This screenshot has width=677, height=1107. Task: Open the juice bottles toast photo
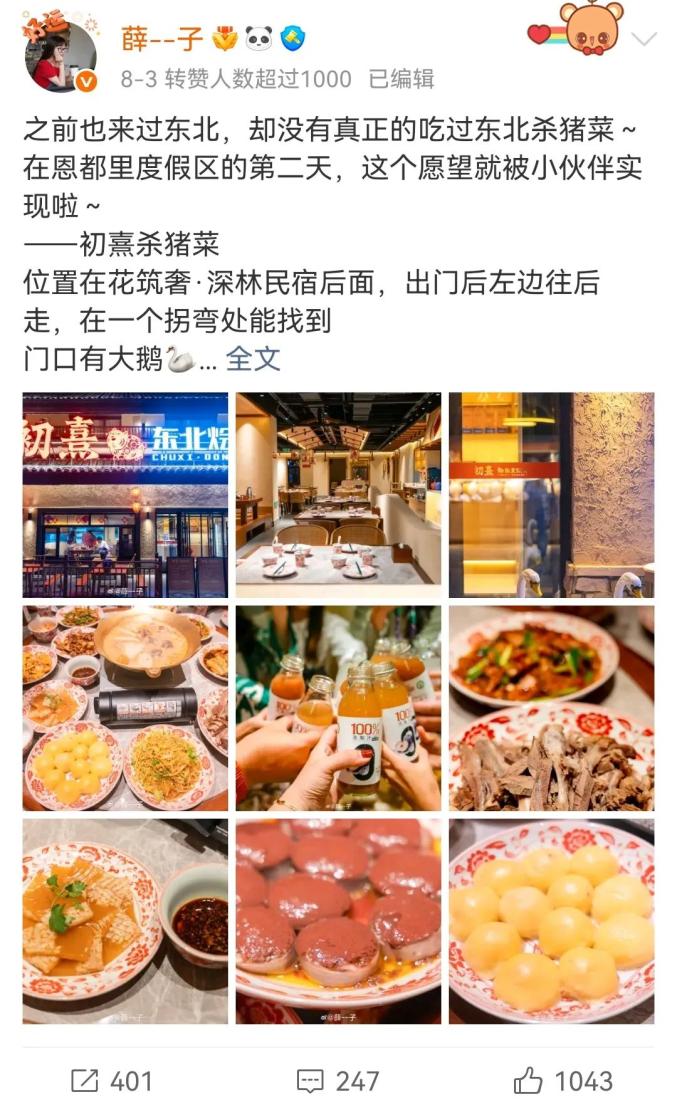338,708
